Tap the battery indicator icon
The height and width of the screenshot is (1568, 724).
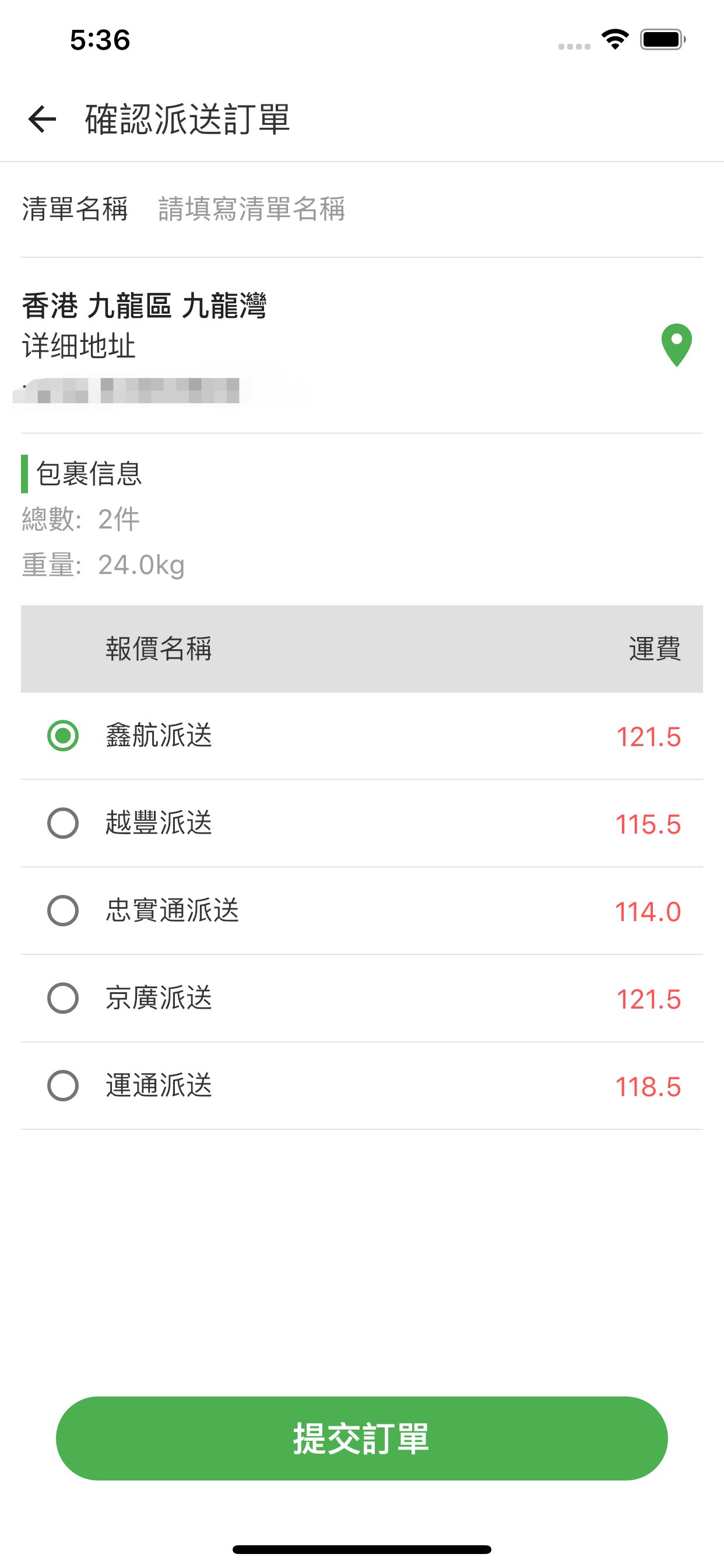pos(660,38)
